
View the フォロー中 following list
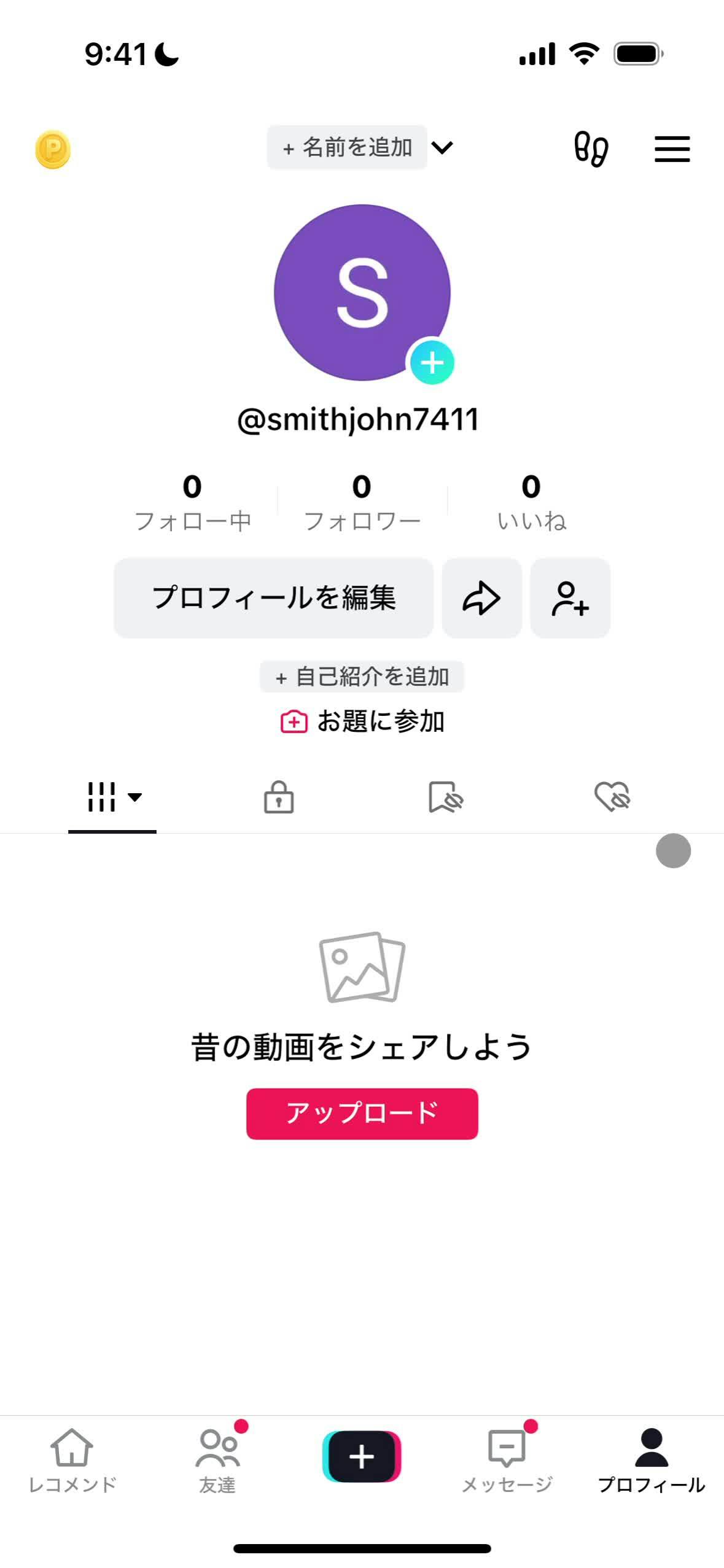[192, 502]
